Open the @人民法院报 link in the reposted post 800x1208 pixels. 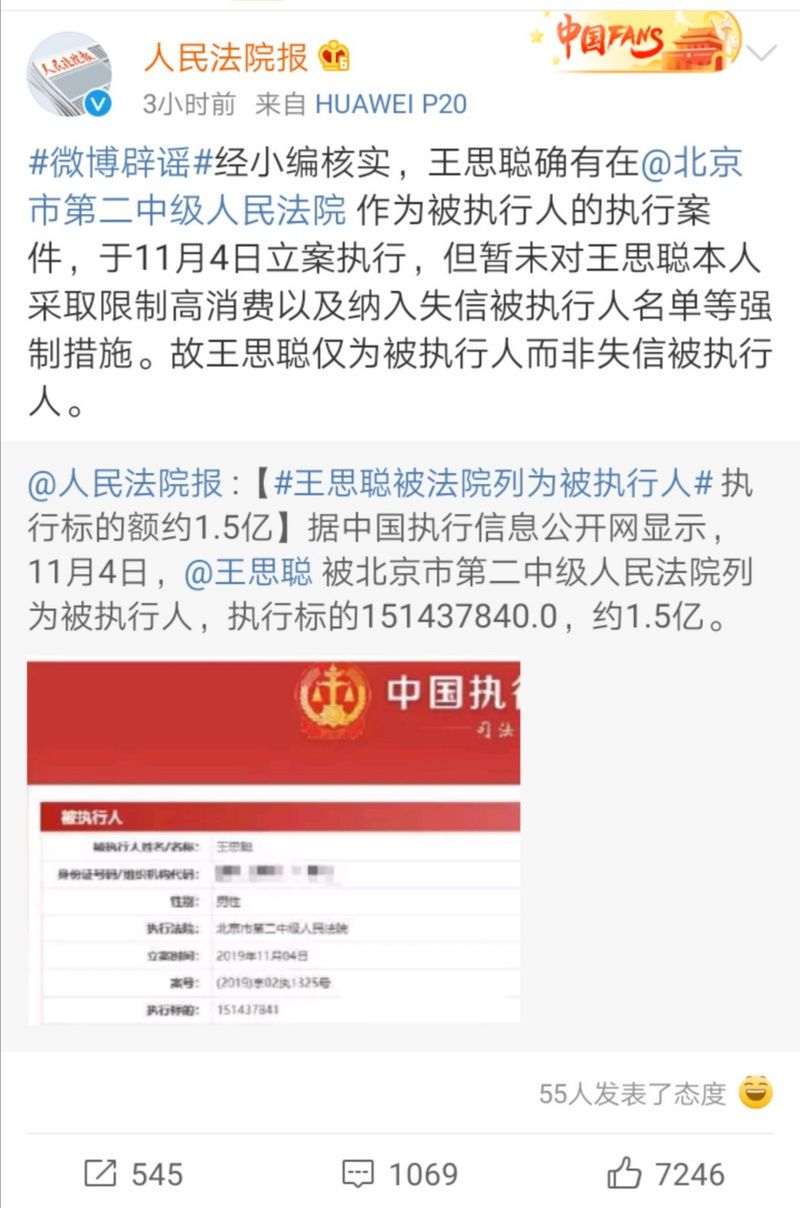coord(126,484)
